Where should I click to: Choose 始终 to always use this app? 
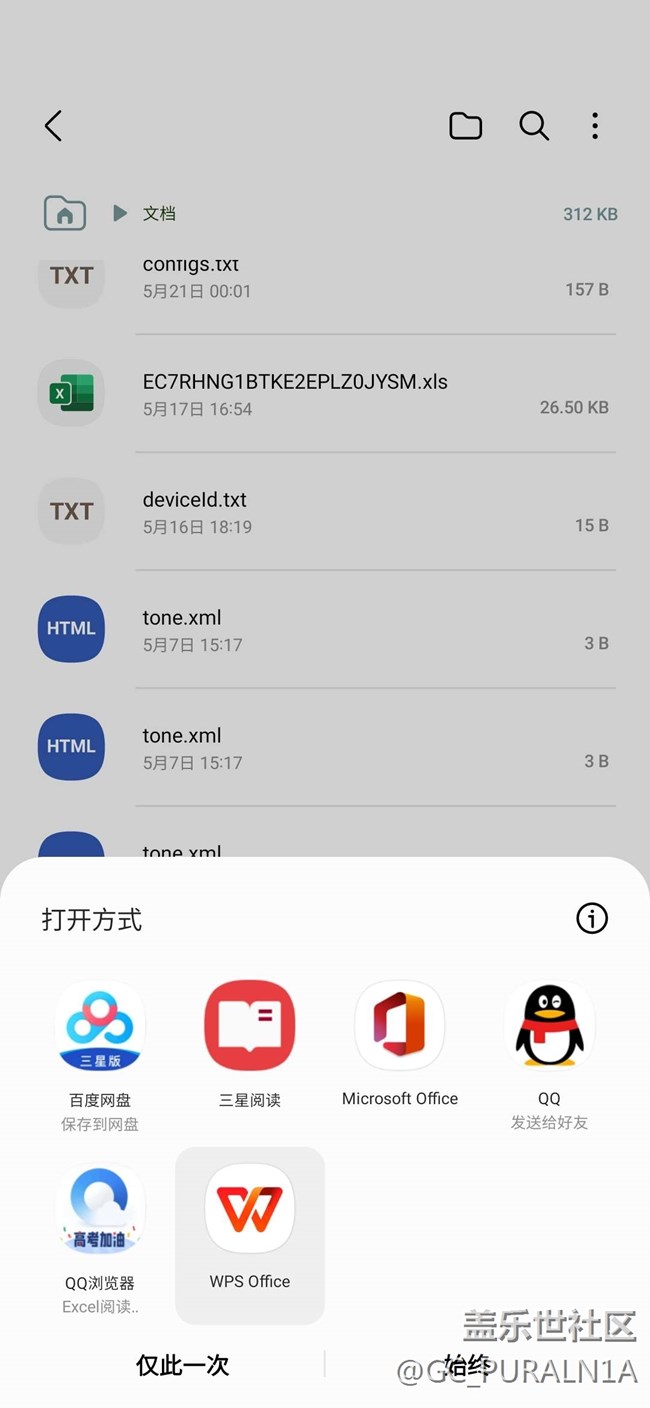tap(468, 1365)
